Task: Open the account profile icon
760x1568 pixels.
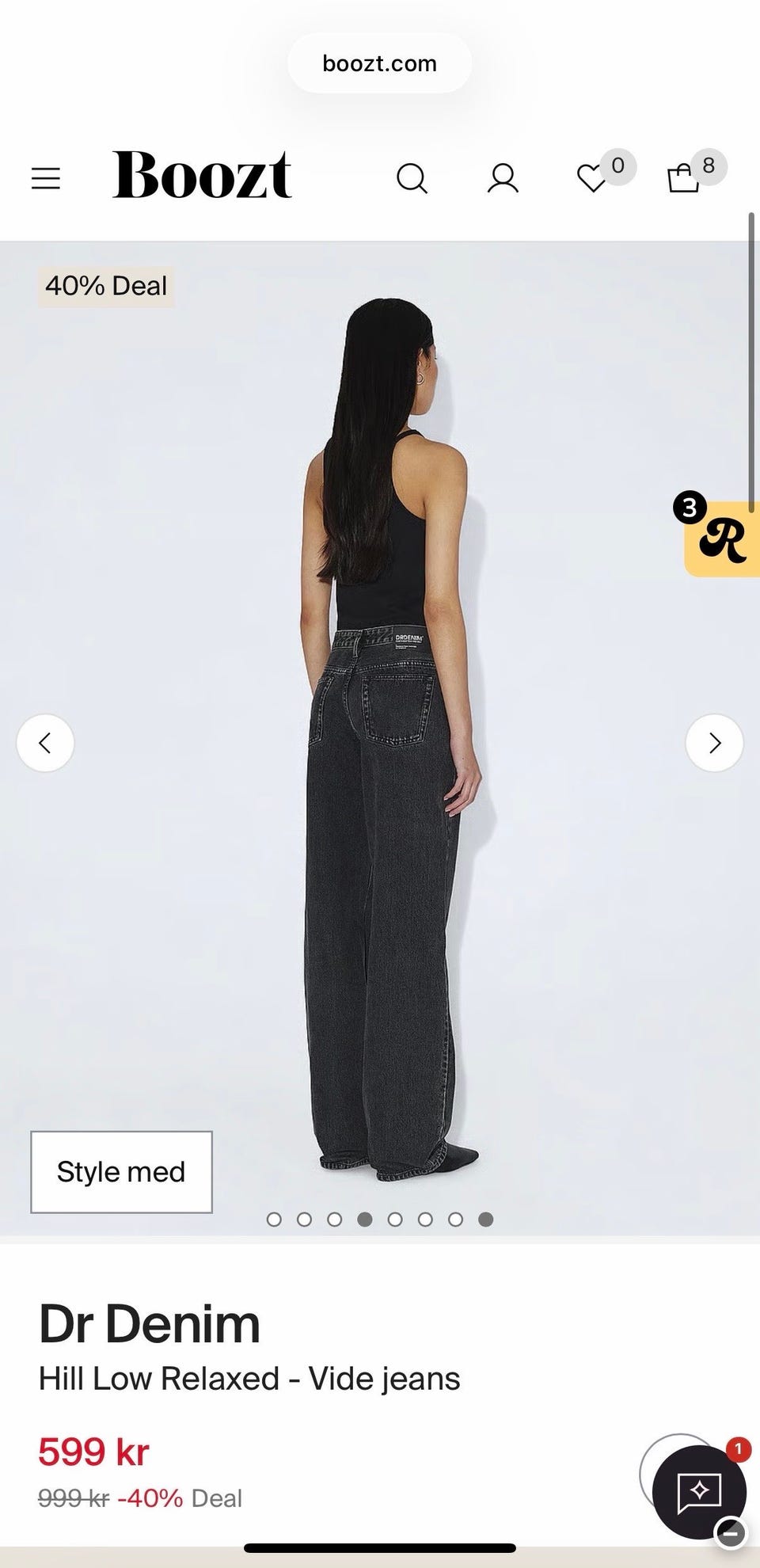Action: point(503,178)
